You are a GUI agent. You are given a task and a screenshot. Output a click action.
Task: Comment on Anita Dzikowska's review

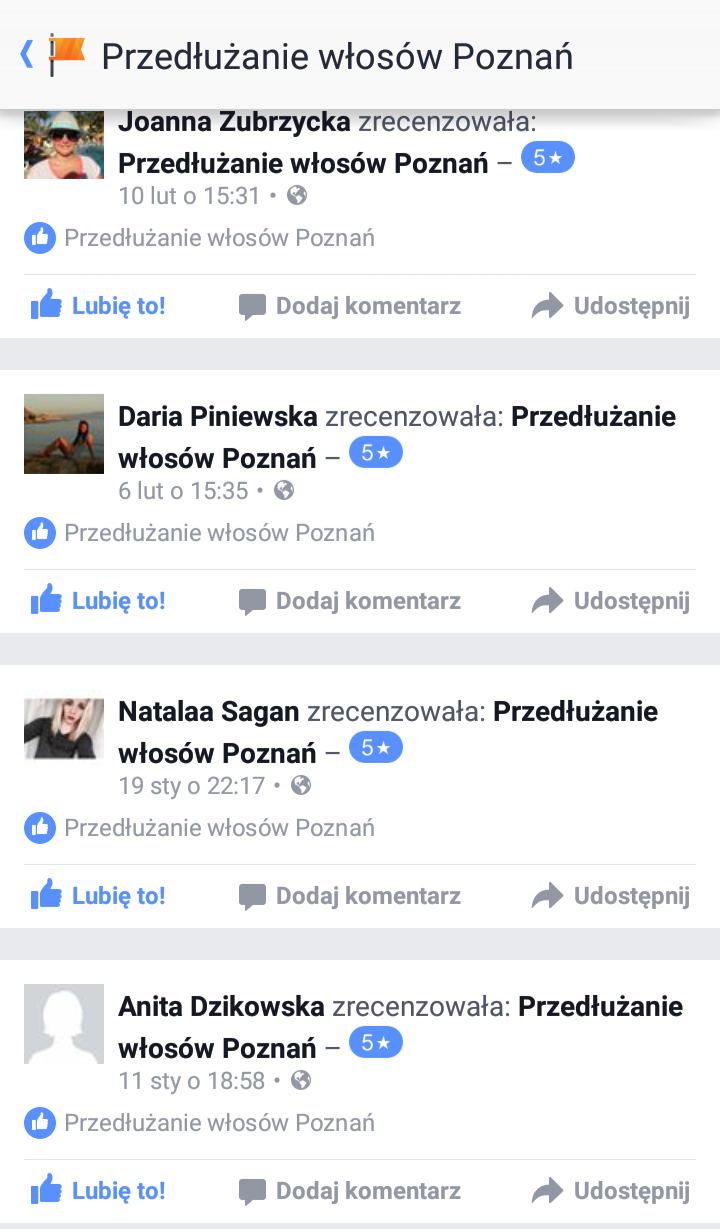pos(350,1191)
